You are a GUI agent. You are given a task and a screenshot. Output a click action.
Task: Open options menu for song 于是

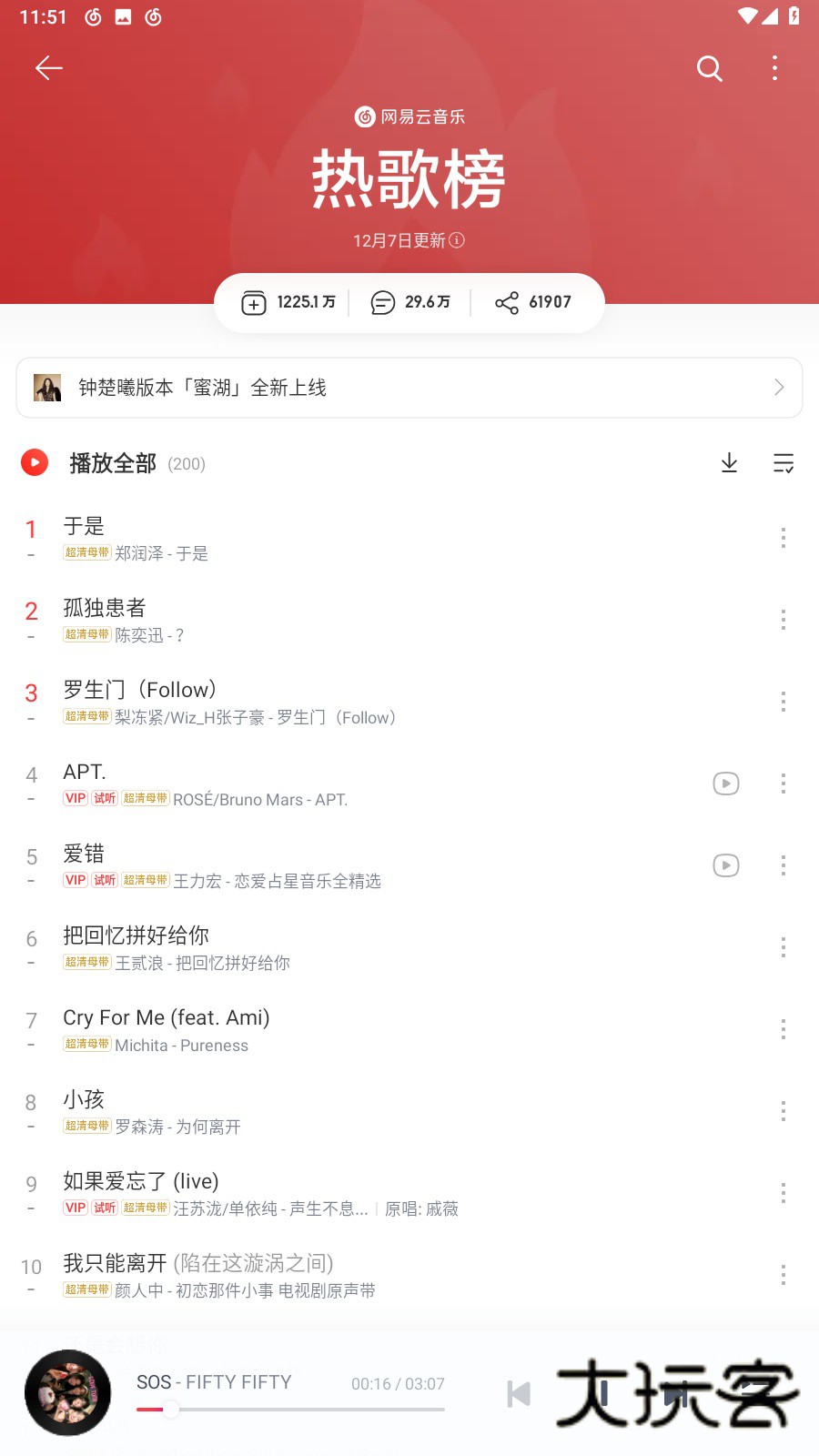pyautogui.click(x=784, y=538)
